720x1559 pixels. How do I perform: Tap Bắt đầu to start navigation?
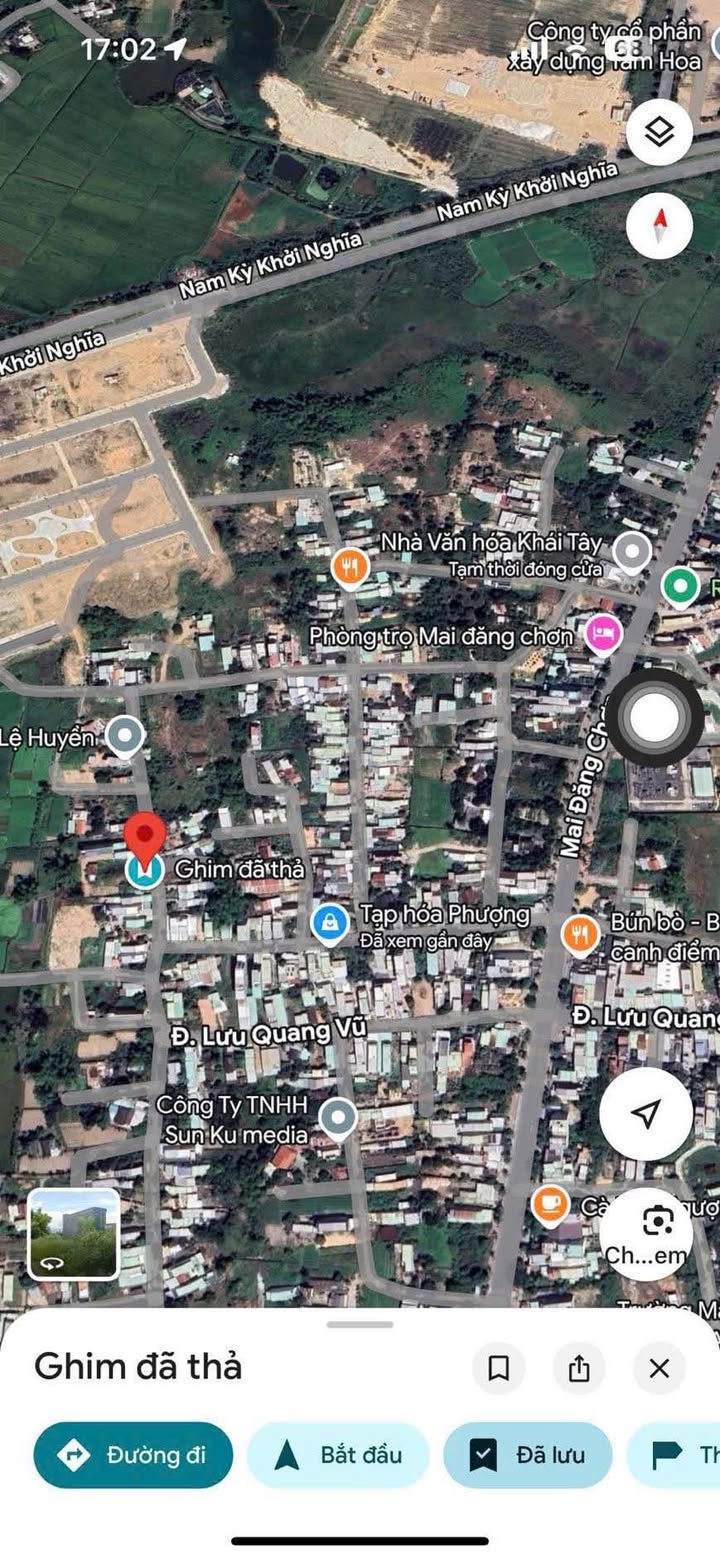pos(338,1455)
